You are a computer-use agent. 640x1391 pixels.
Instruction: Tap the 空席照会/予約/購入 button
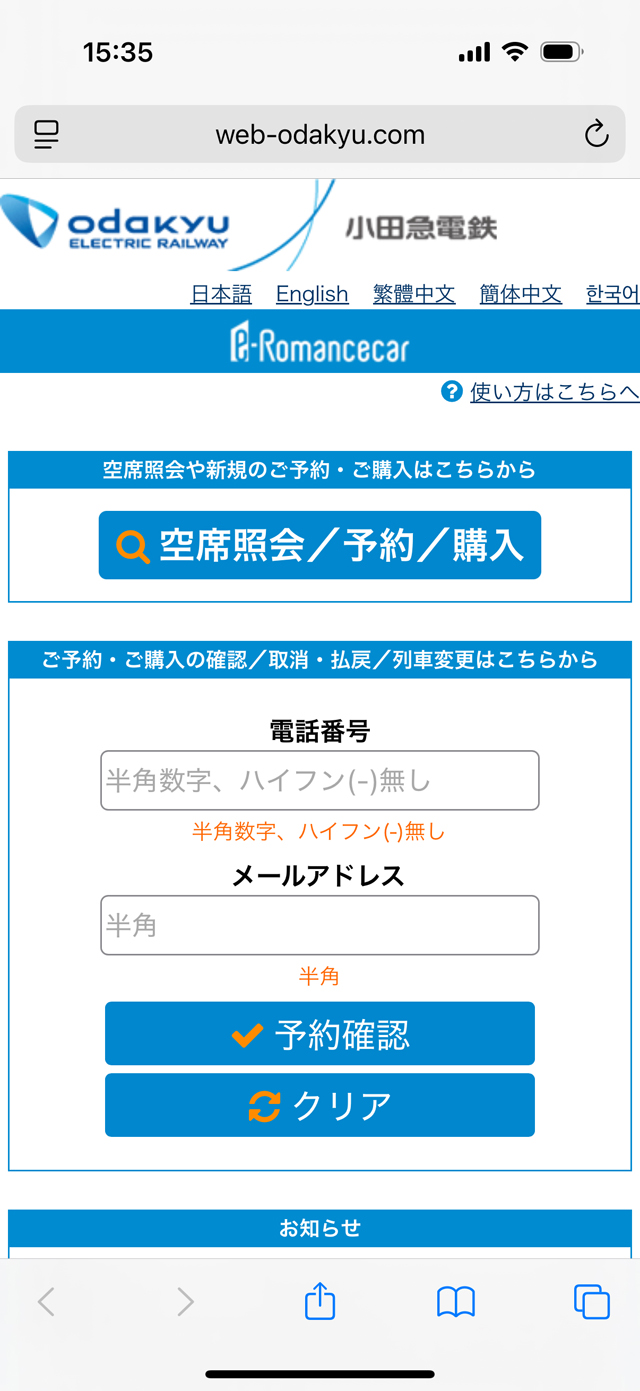coord(320,545)
